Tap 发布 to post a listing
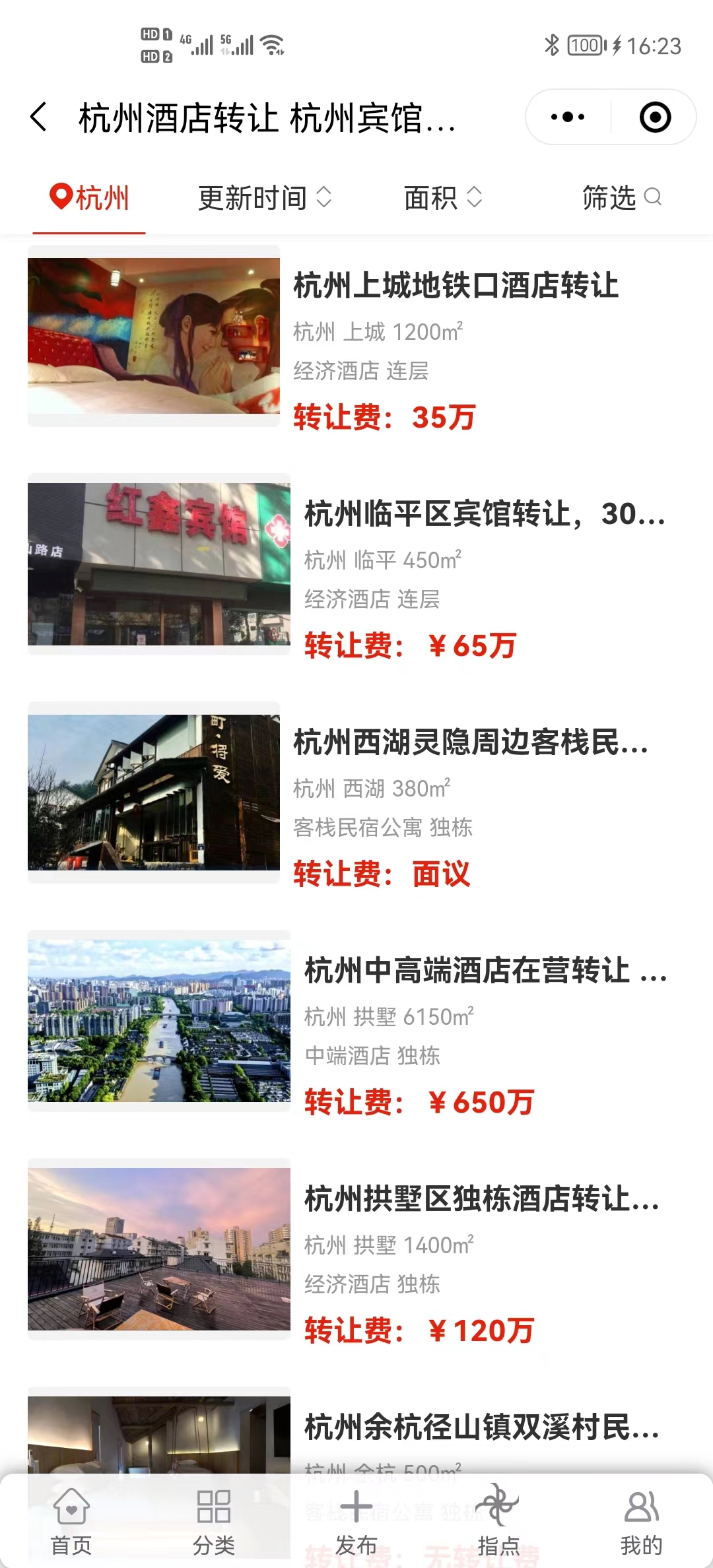Screen dimensions: 713x1568 pyautogui.click(x=356, y=1518)
